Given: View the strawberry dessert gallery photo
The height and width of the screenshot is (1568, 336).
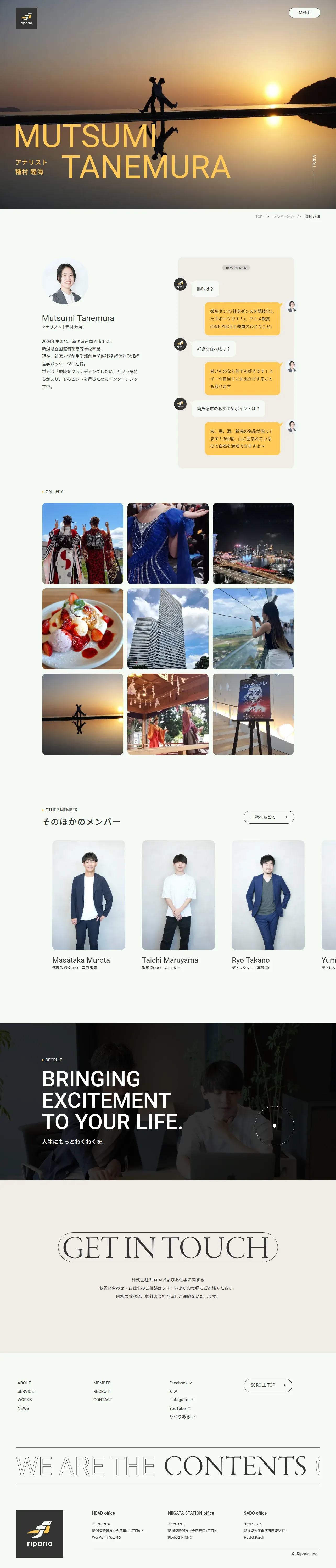Looking at the screenshot, I should (x=83, y=629).
